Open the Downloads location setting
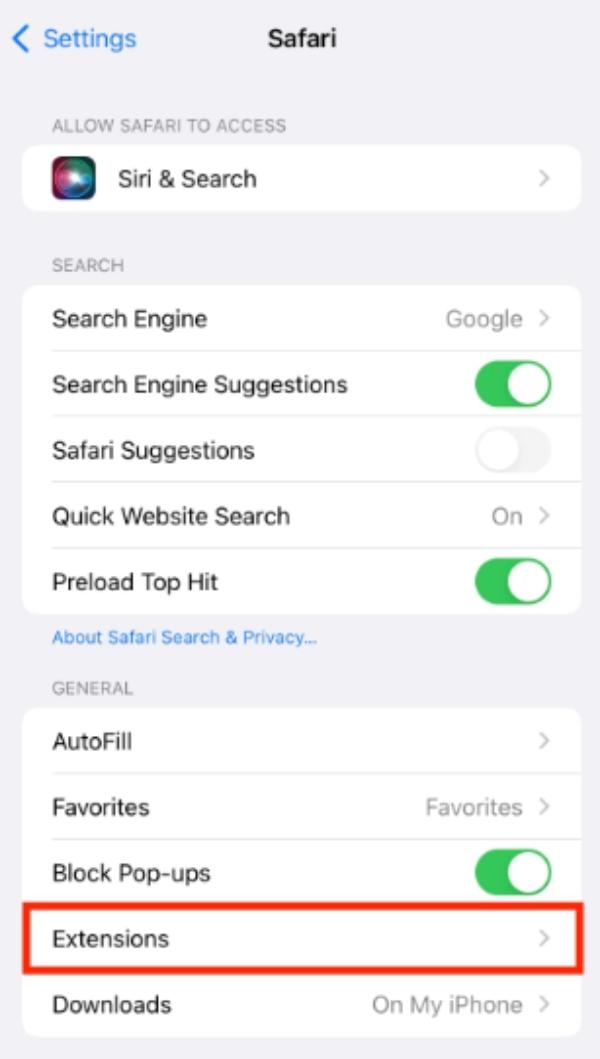The width and height of the screenshot is (600, 1059). (x=300, y=1004)
